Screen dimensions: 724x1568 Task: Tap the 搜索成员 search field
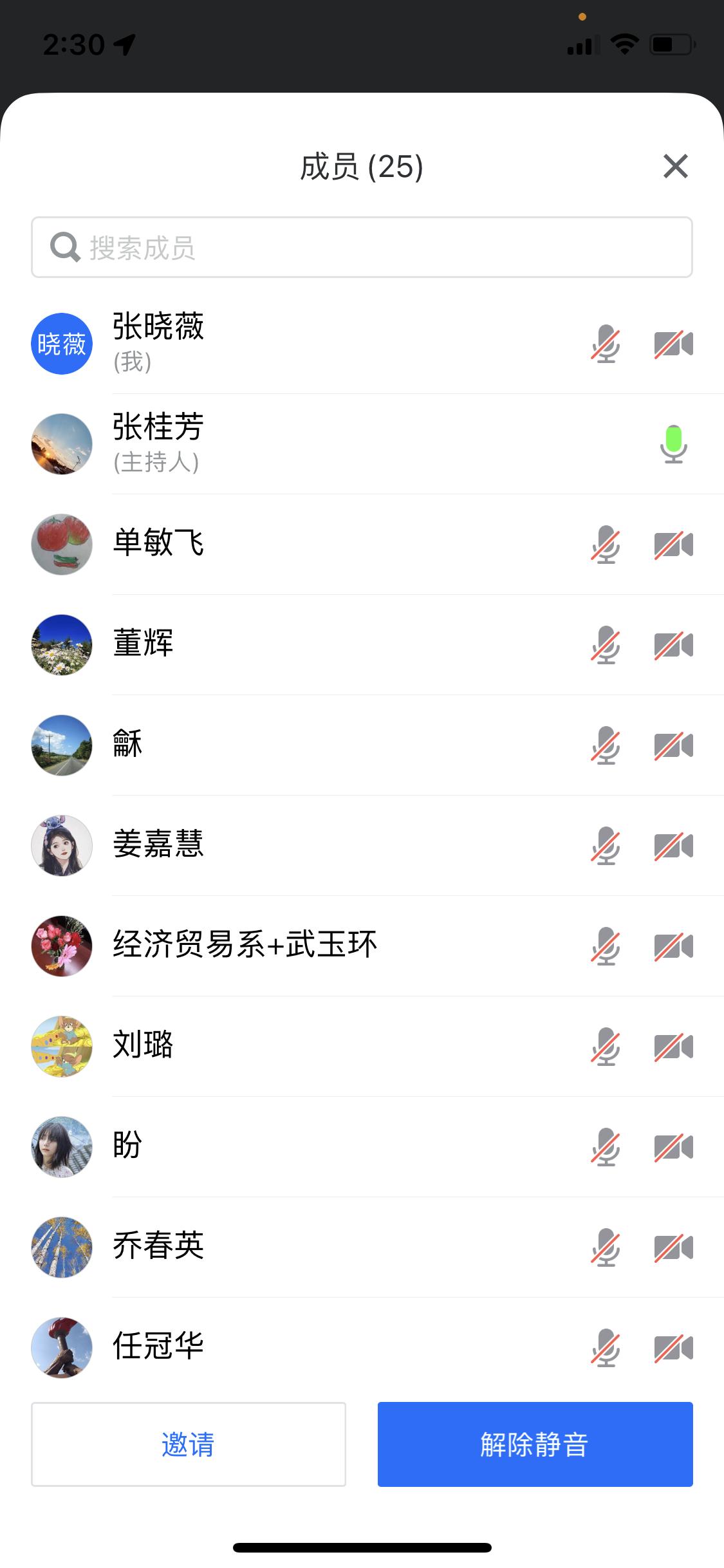pyautogui.click(x=362, y=248)
